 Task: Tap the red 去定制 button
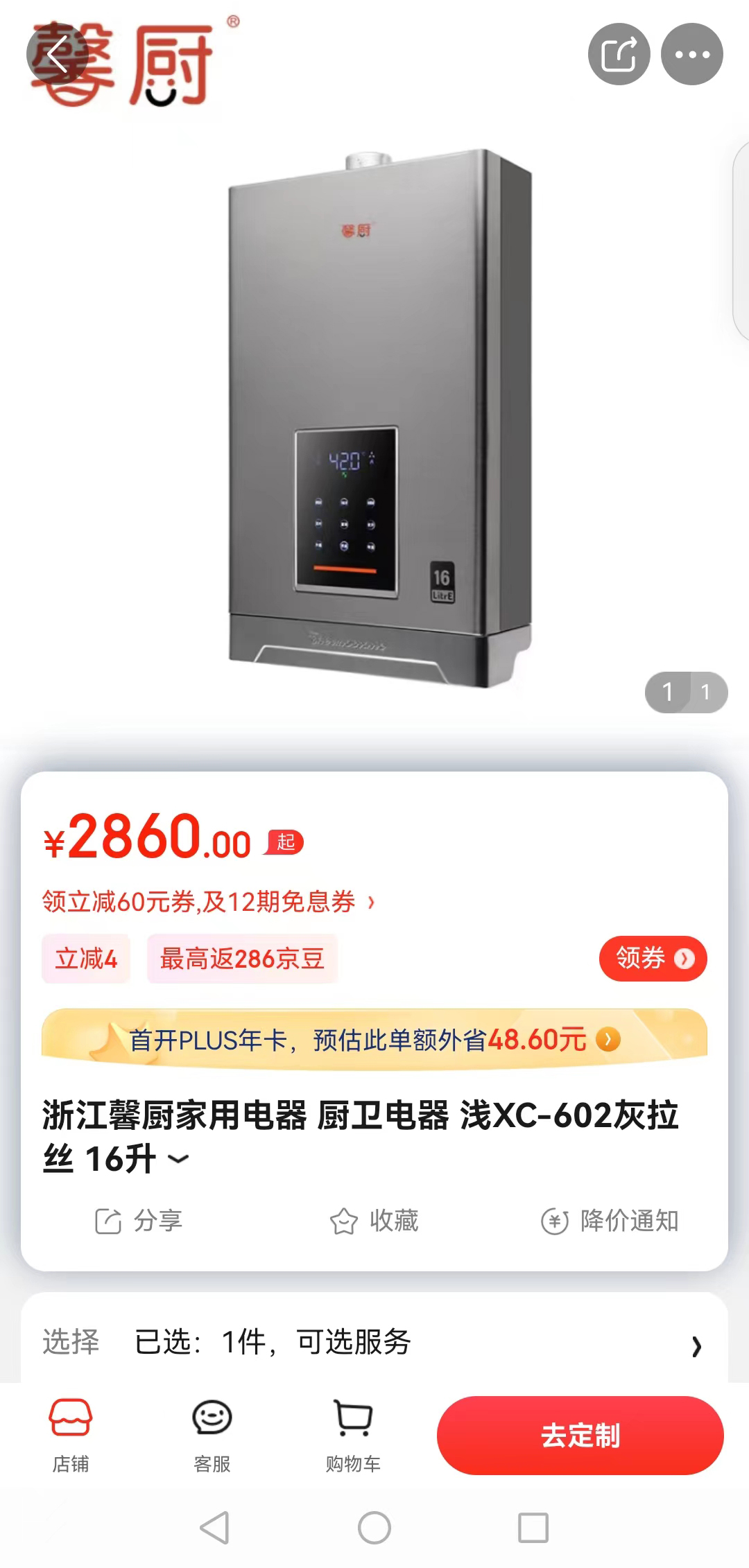coord(580,1435)
